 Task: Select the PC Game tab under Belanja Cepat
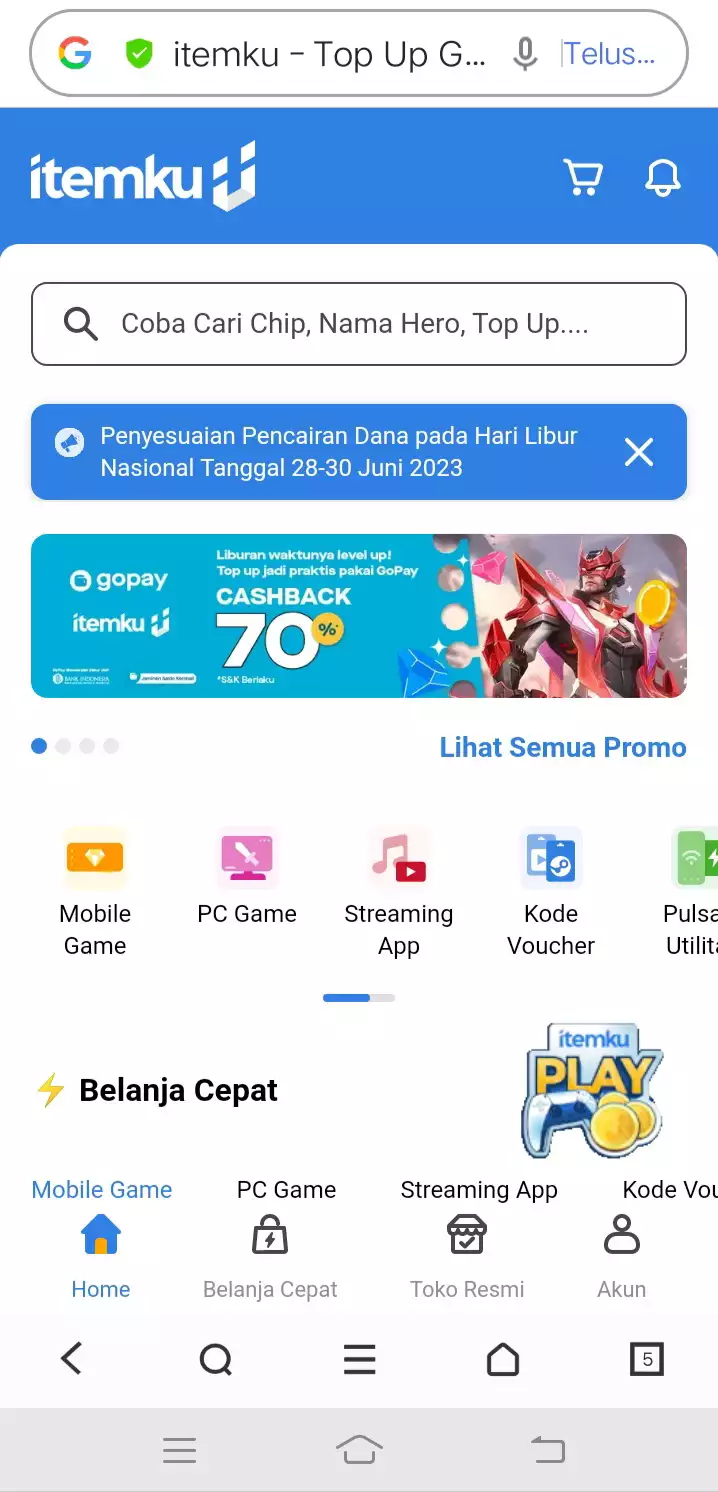286,1189
